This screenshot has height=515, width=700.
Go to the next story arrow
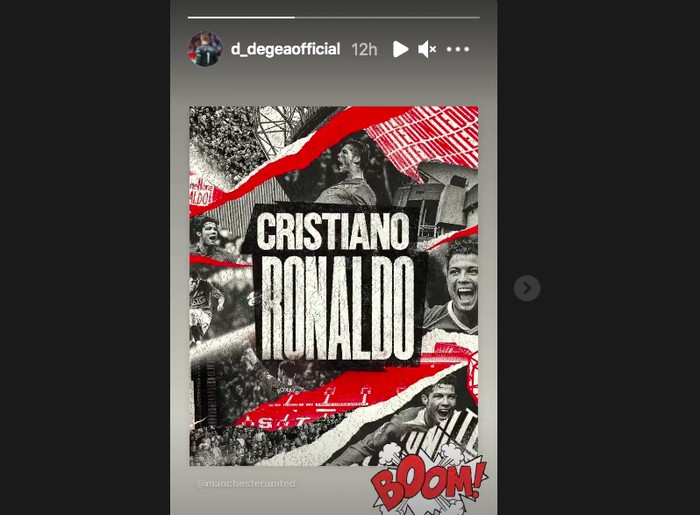(x=527, y=289)
